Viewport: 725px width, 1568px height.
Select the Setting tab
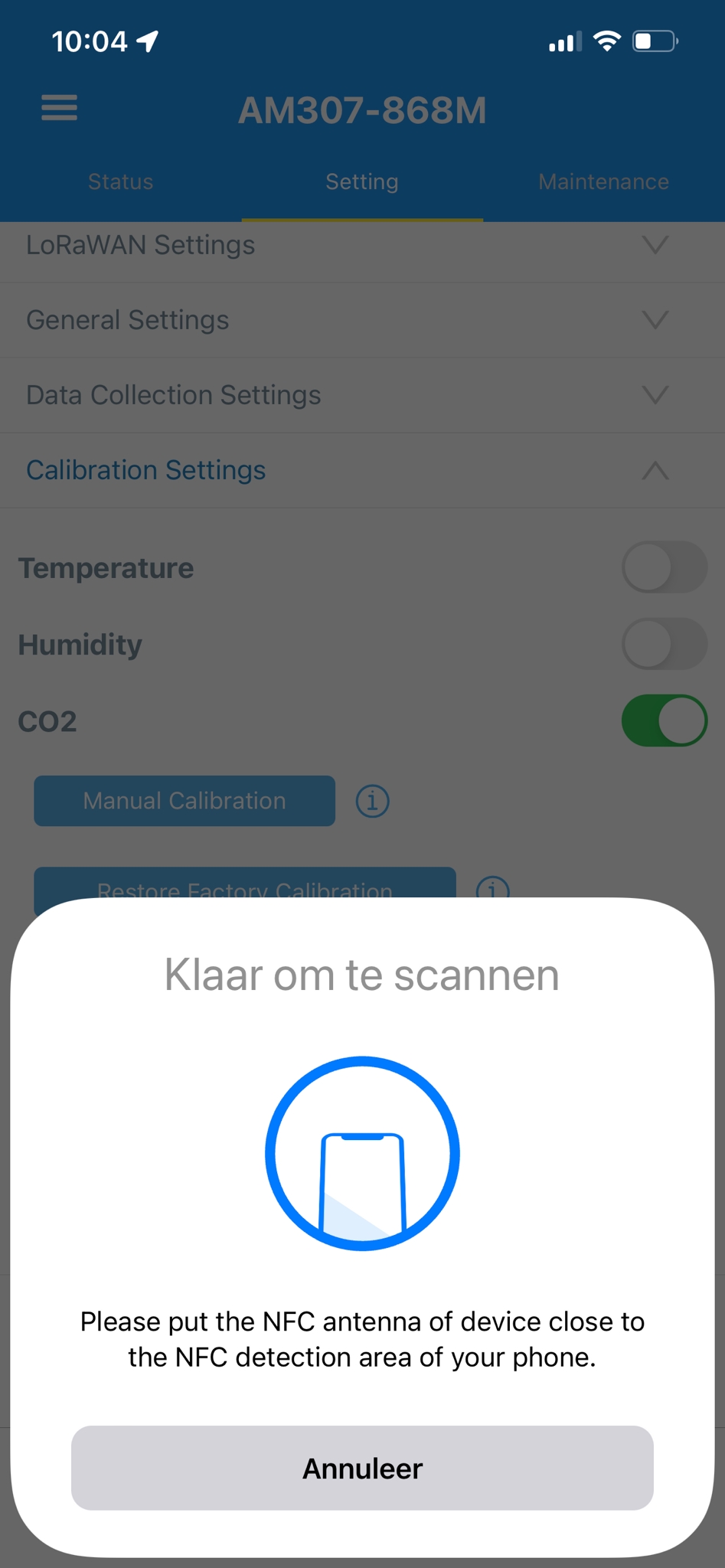pos(362,181)
